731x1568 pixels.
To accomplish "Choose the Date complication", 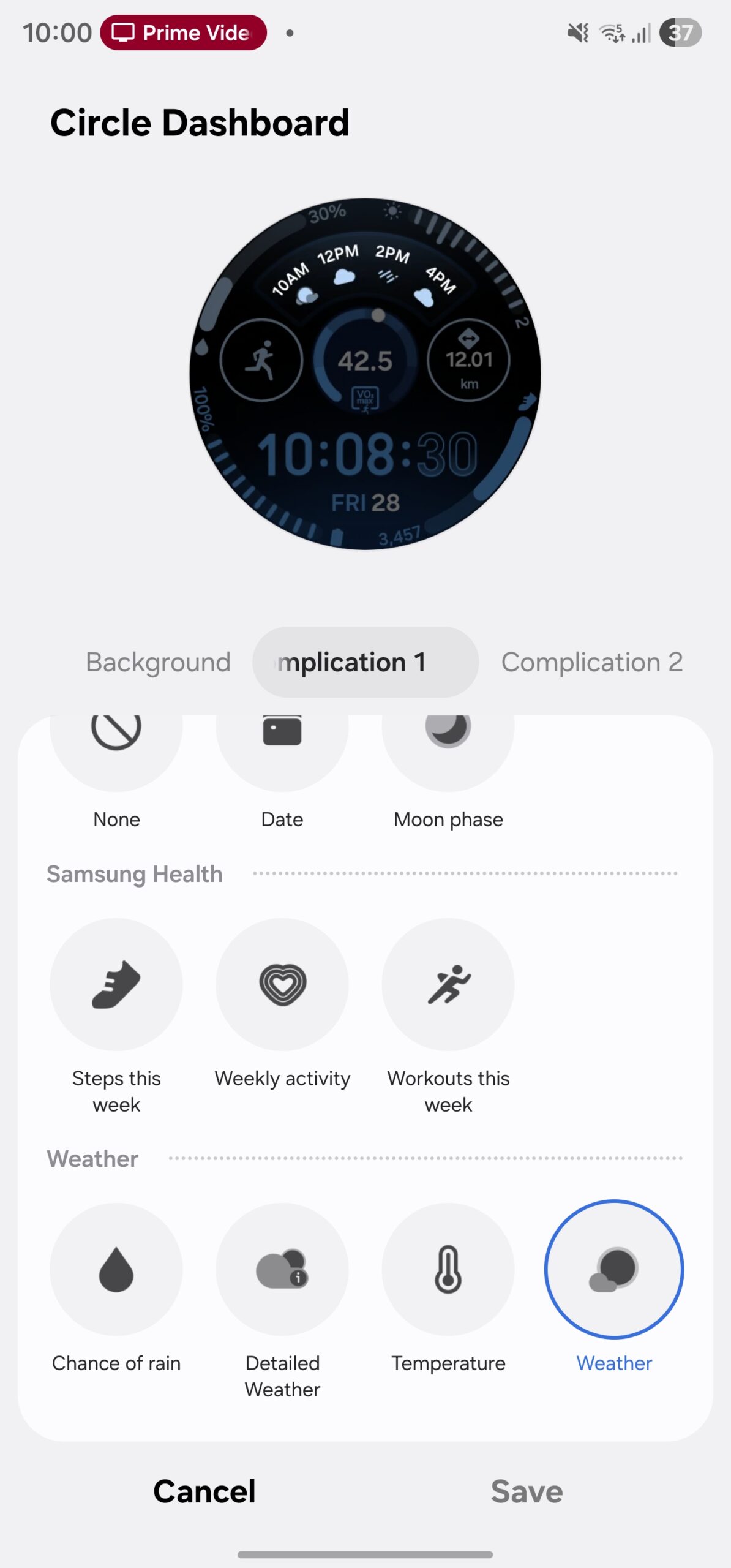I will coord(282,741).
